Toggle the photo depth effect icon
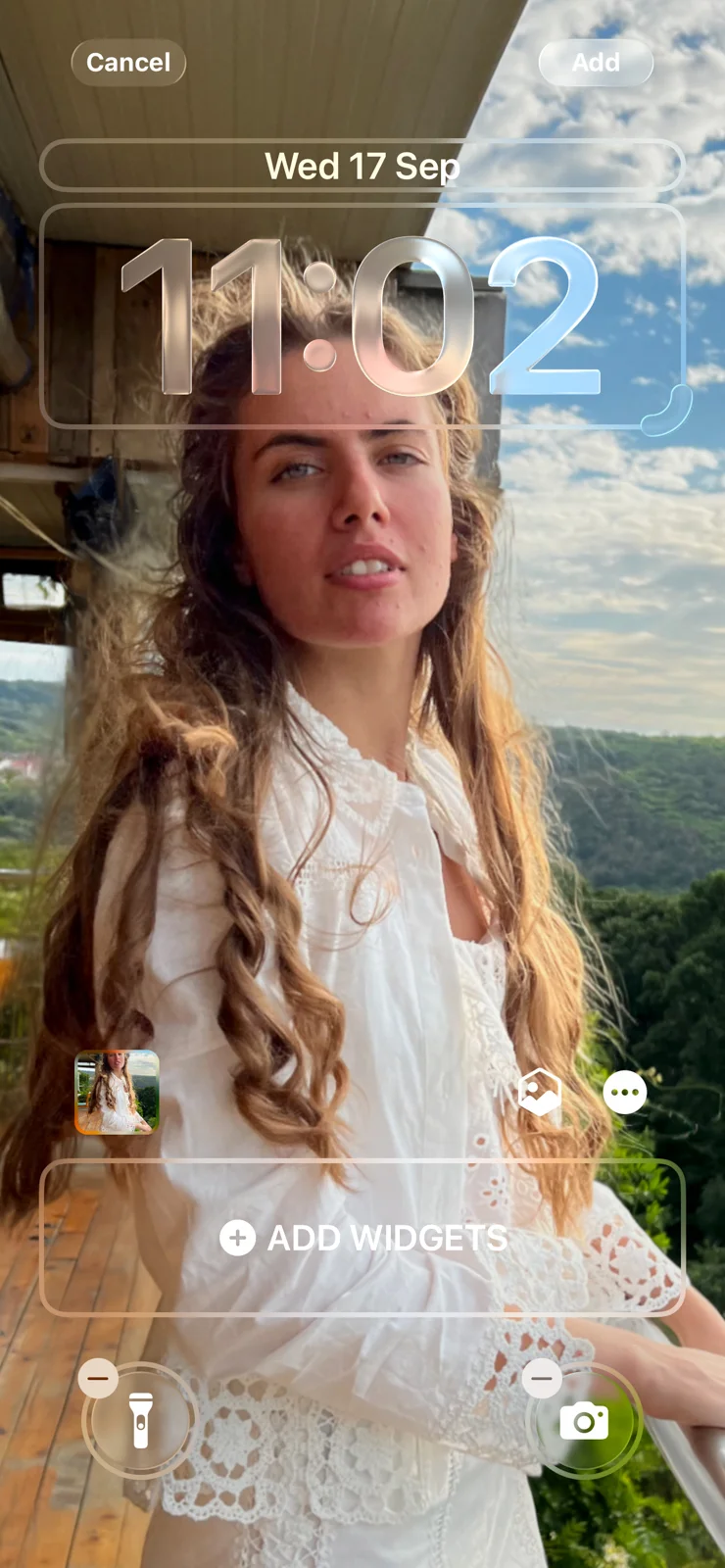The image size is (725, 1568). [539, 1092]
